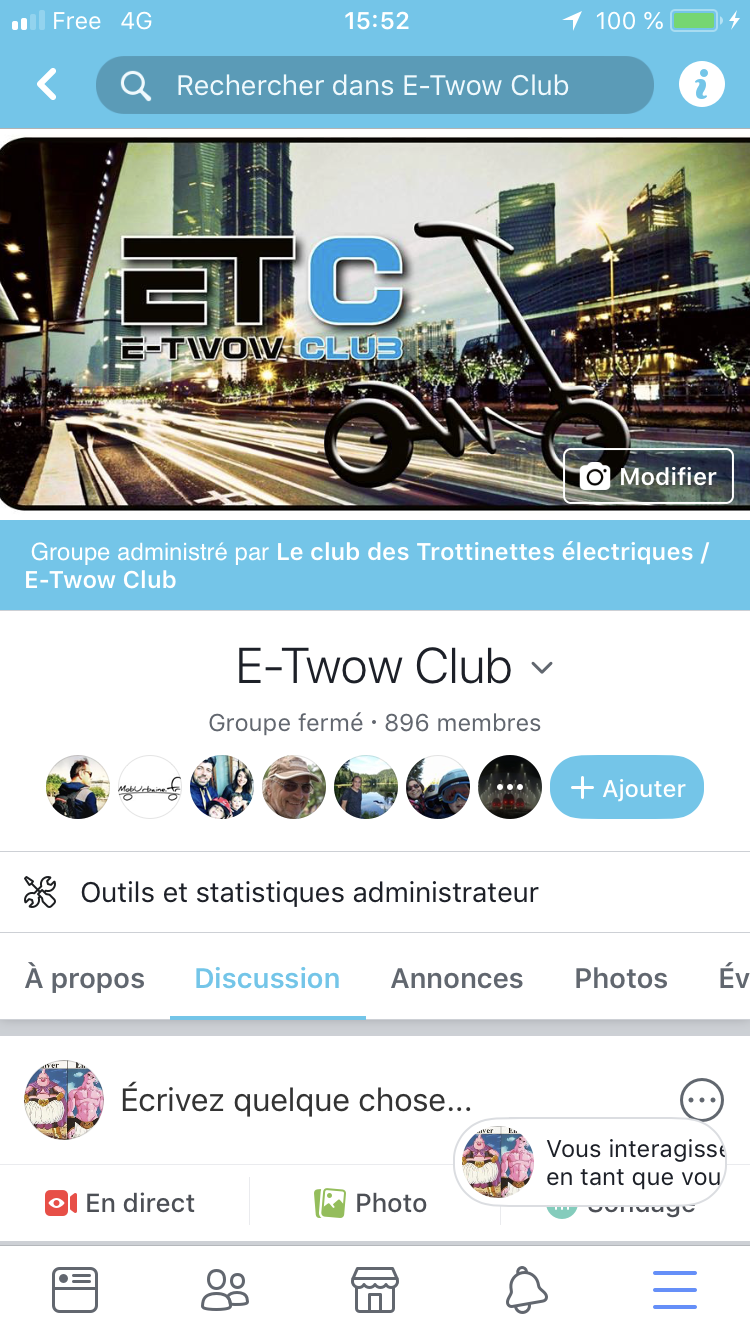Tap Écrivez quelque chose to compose a post
This screenshot has width=750, height=1334.
pyautogui.click(x=296, y=1100)
